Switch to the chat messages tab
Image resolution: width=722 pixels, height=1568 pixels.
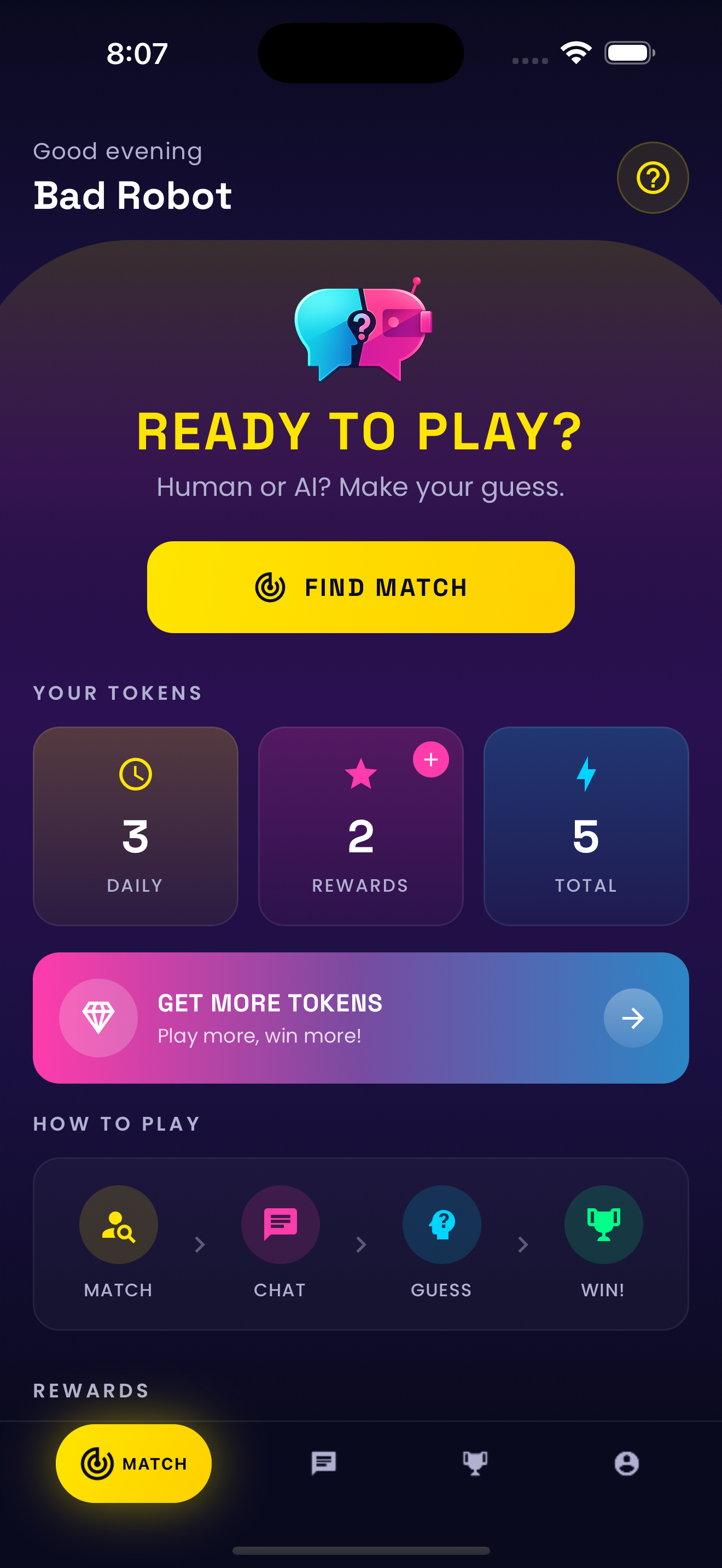click(323, 1462)
